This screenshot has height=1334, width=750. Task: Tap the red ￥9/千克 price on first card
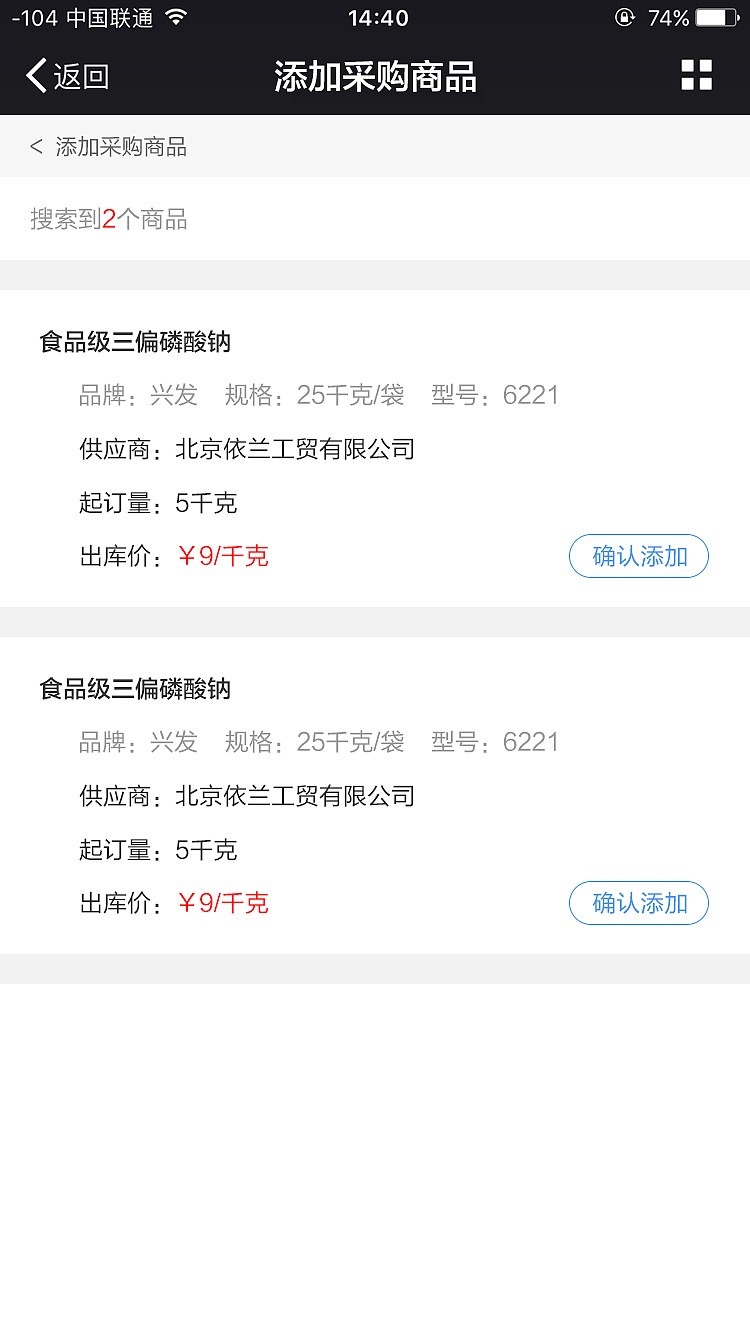coord(222,556)
